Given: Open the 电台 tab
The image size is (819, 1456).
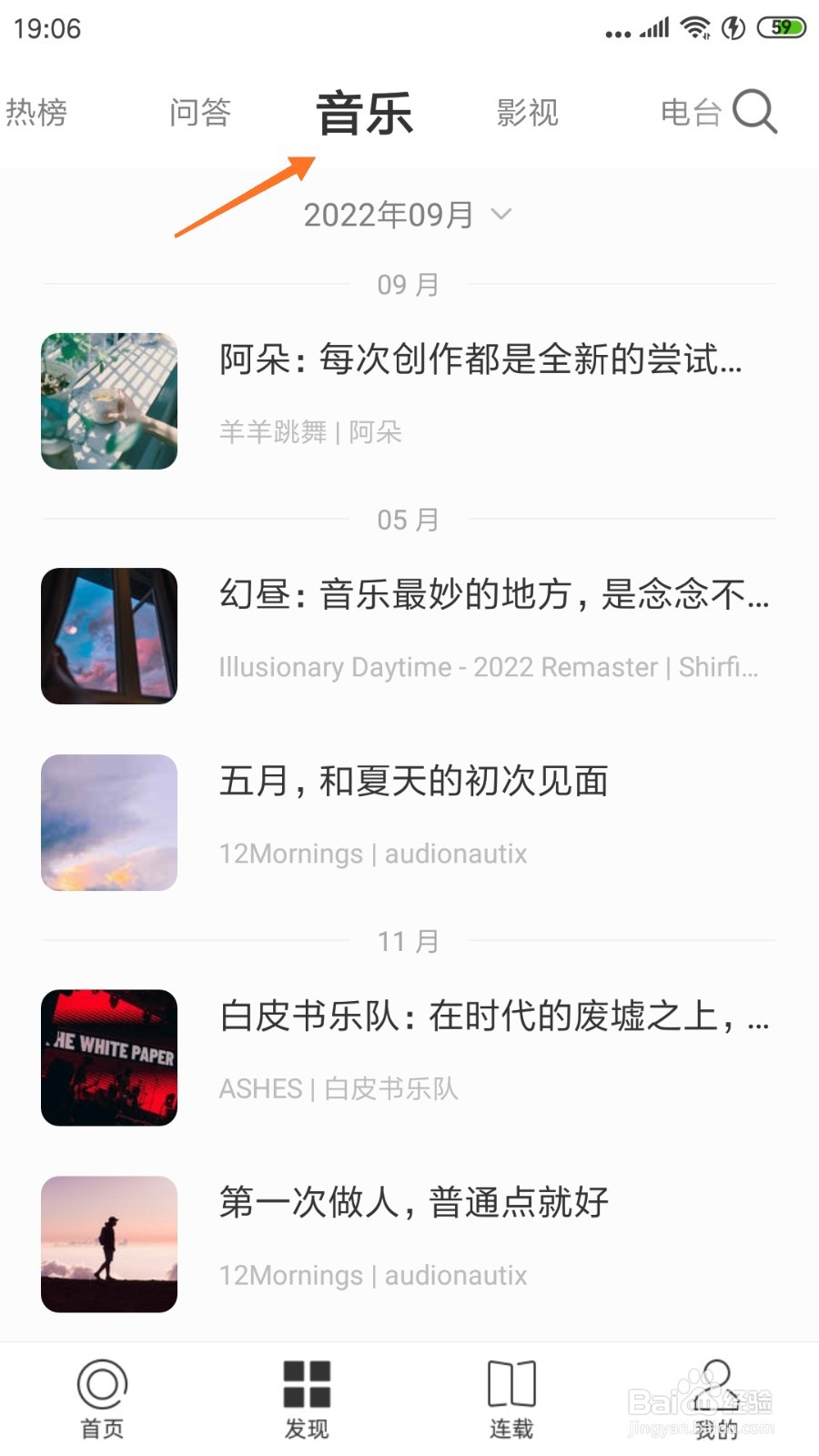Looking at the screenshot, I should (690, 112).
